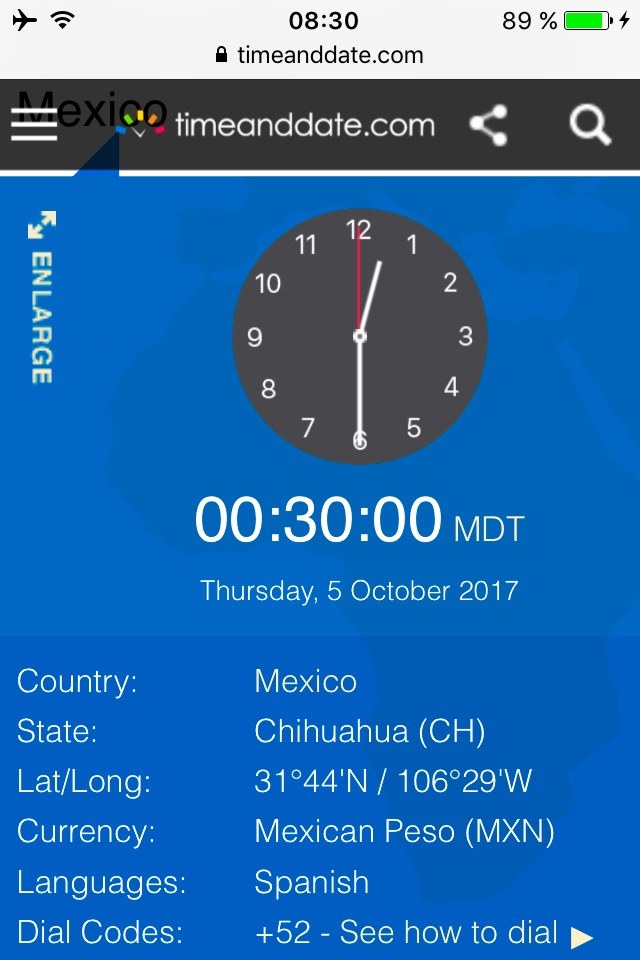The image size is (640, 960).
Task: Share this page
Action: pyautogui.click(x=489, y=125)
